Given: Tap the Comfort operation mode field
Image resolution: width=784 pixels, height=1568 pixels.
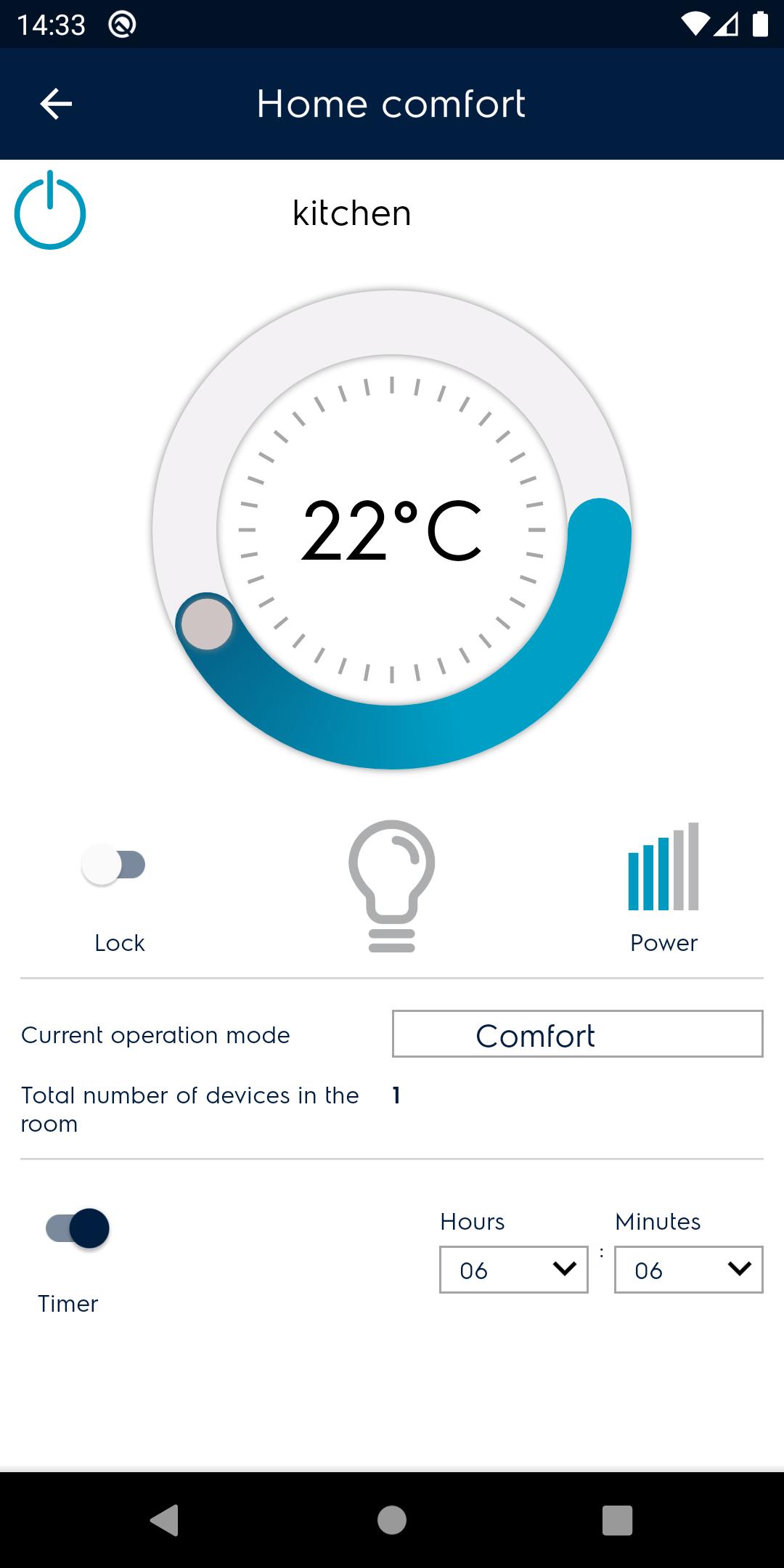Looking at the screenshot, I should coord(576,1034).
